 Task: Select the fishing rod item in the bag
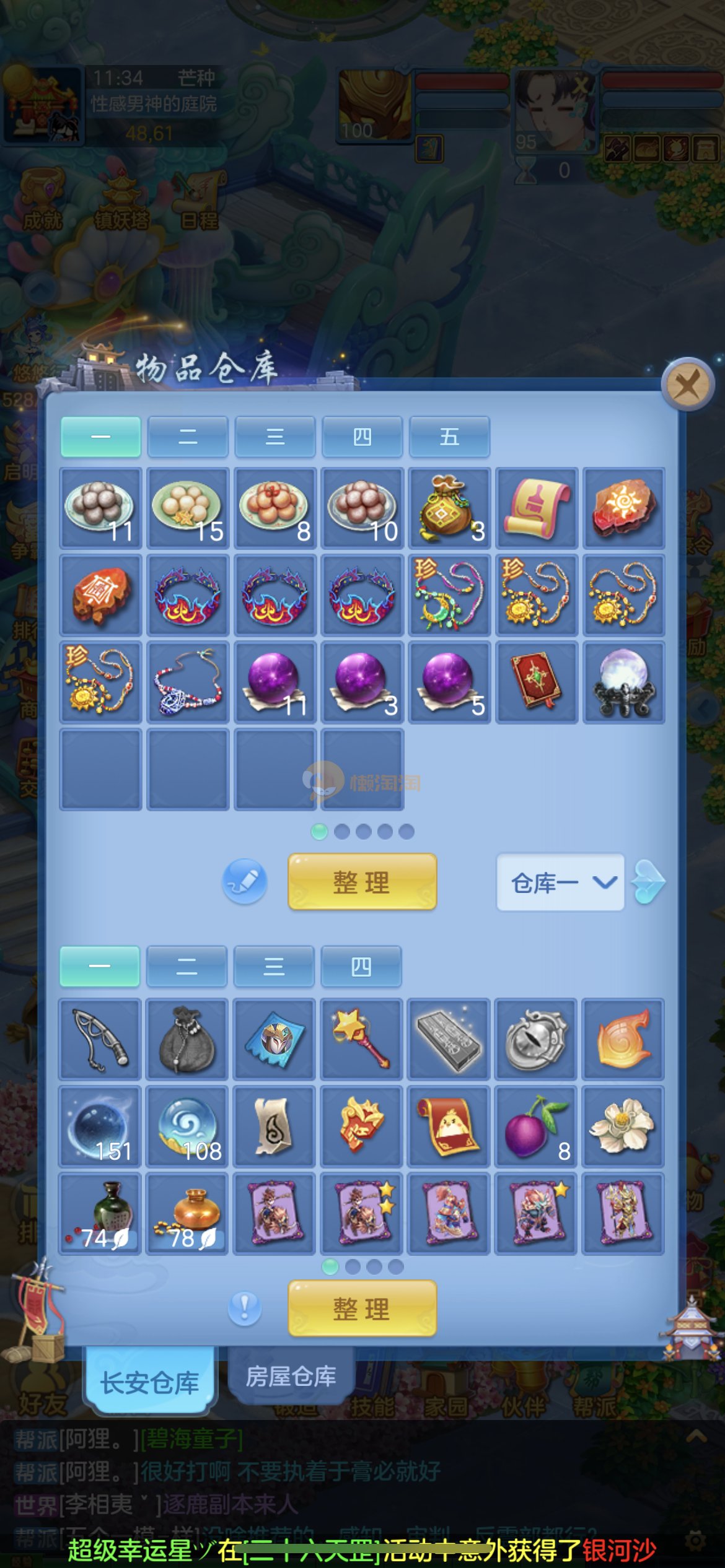coord(100,1039)
